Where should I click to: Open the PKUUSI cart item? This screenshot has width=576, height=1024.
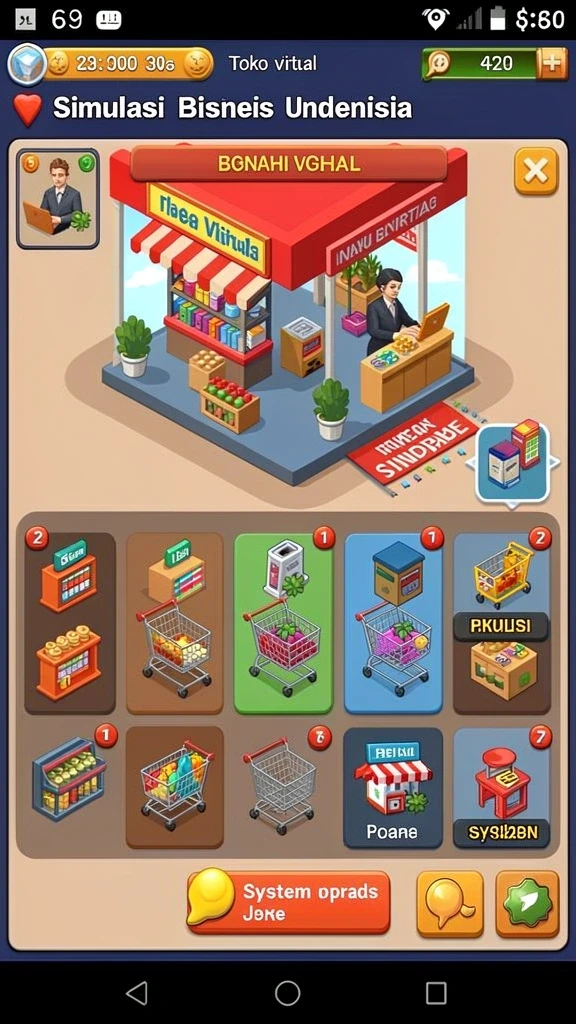pos(502,623)
